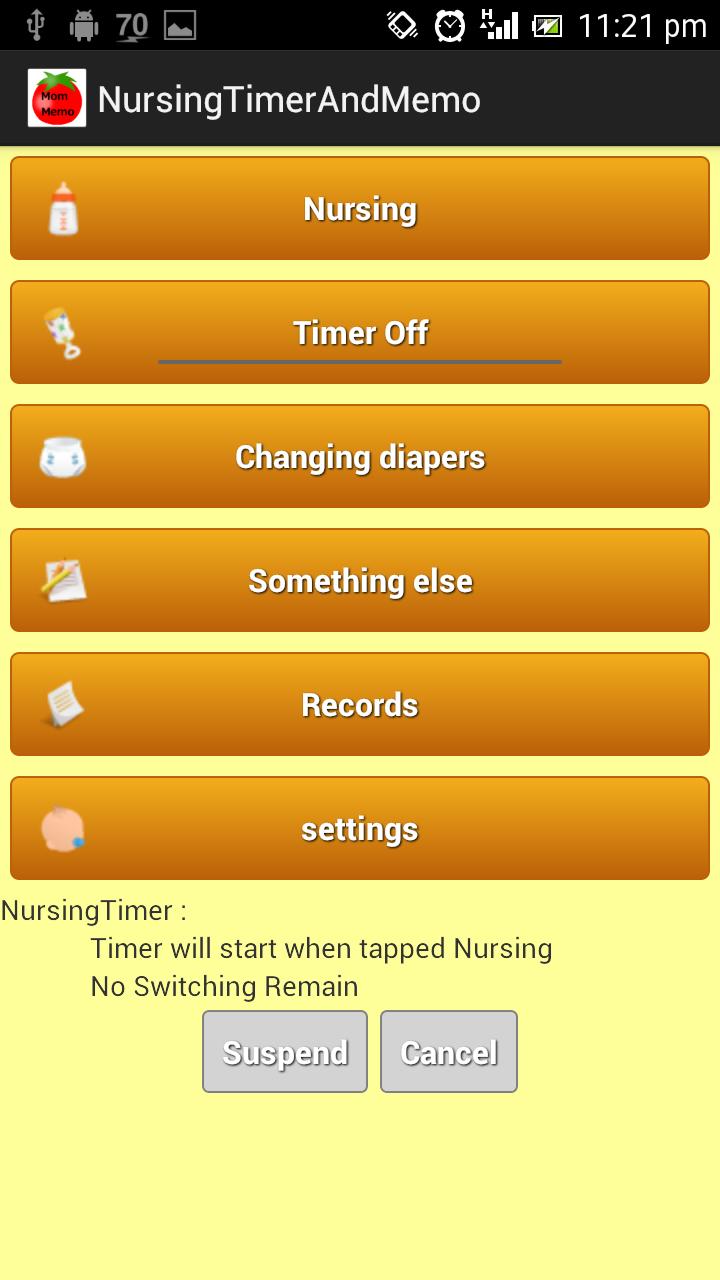
Task: Click the diaper icon on Changing diapers
Action: (62, 455)
